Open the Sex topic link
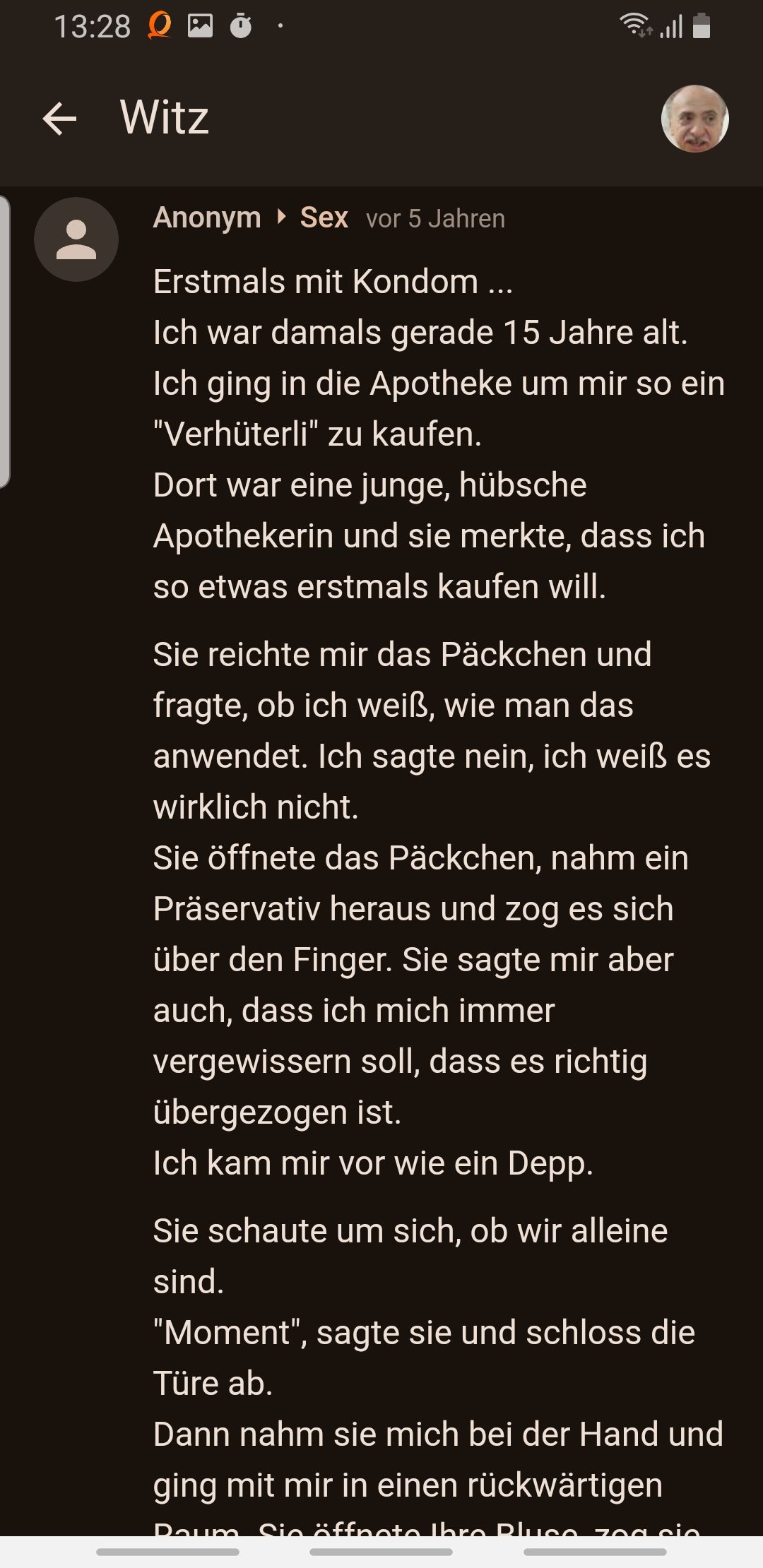The image size is (763, 1568). 324,218
